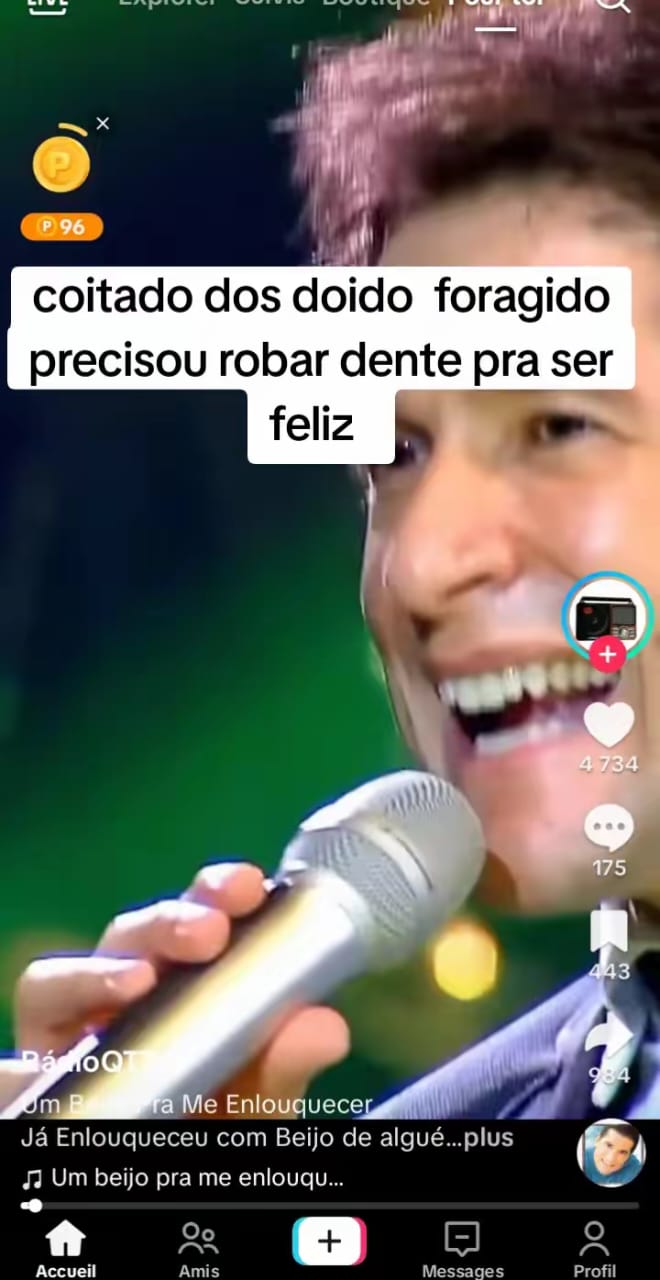Seek the video using the progress bar
Viewport: 660px width, 1280px height.
pos(330,1206)
